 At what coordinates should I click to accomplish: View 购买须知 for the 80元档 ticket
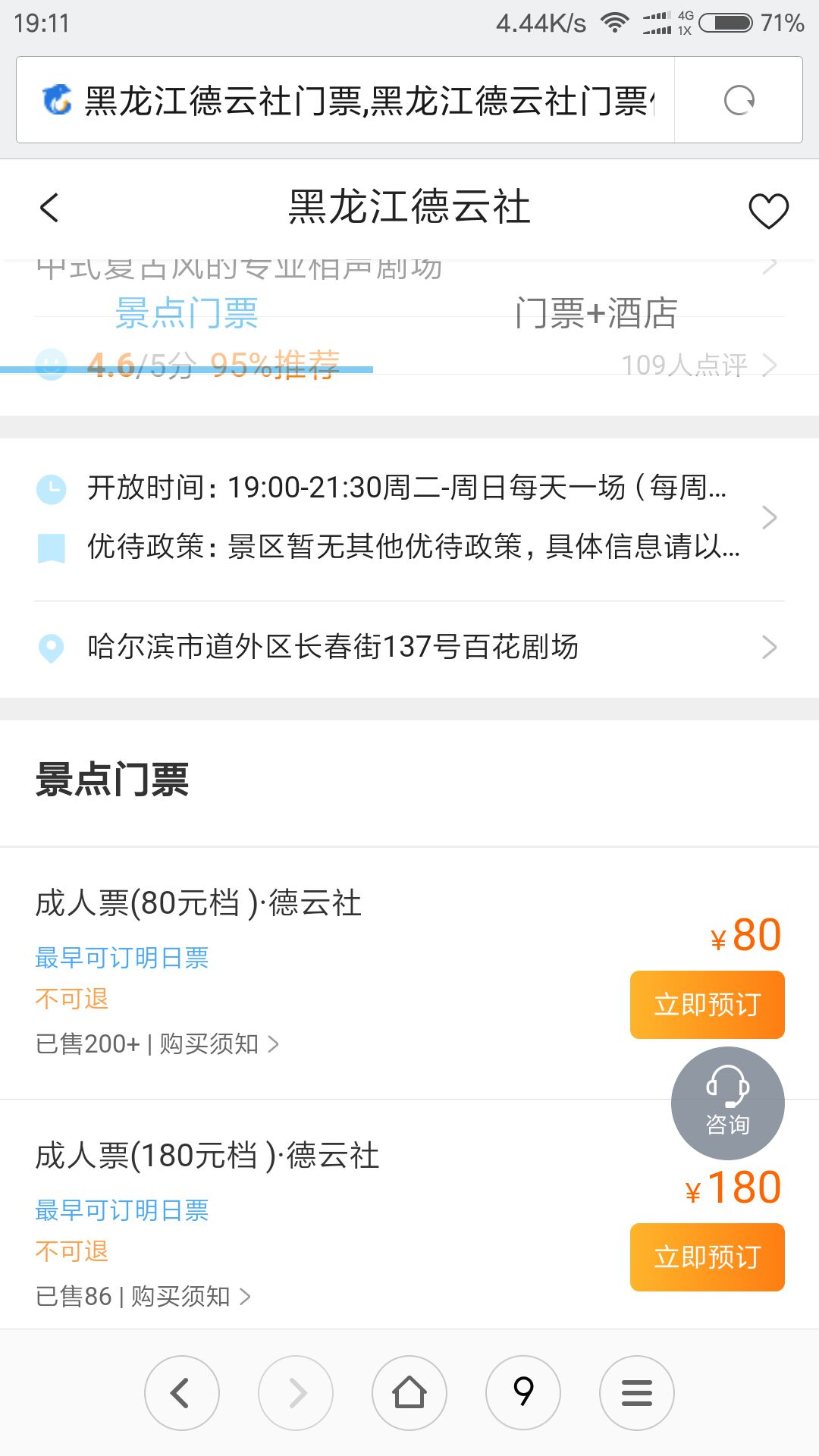pyautogui.click(x=218, y=1044)
